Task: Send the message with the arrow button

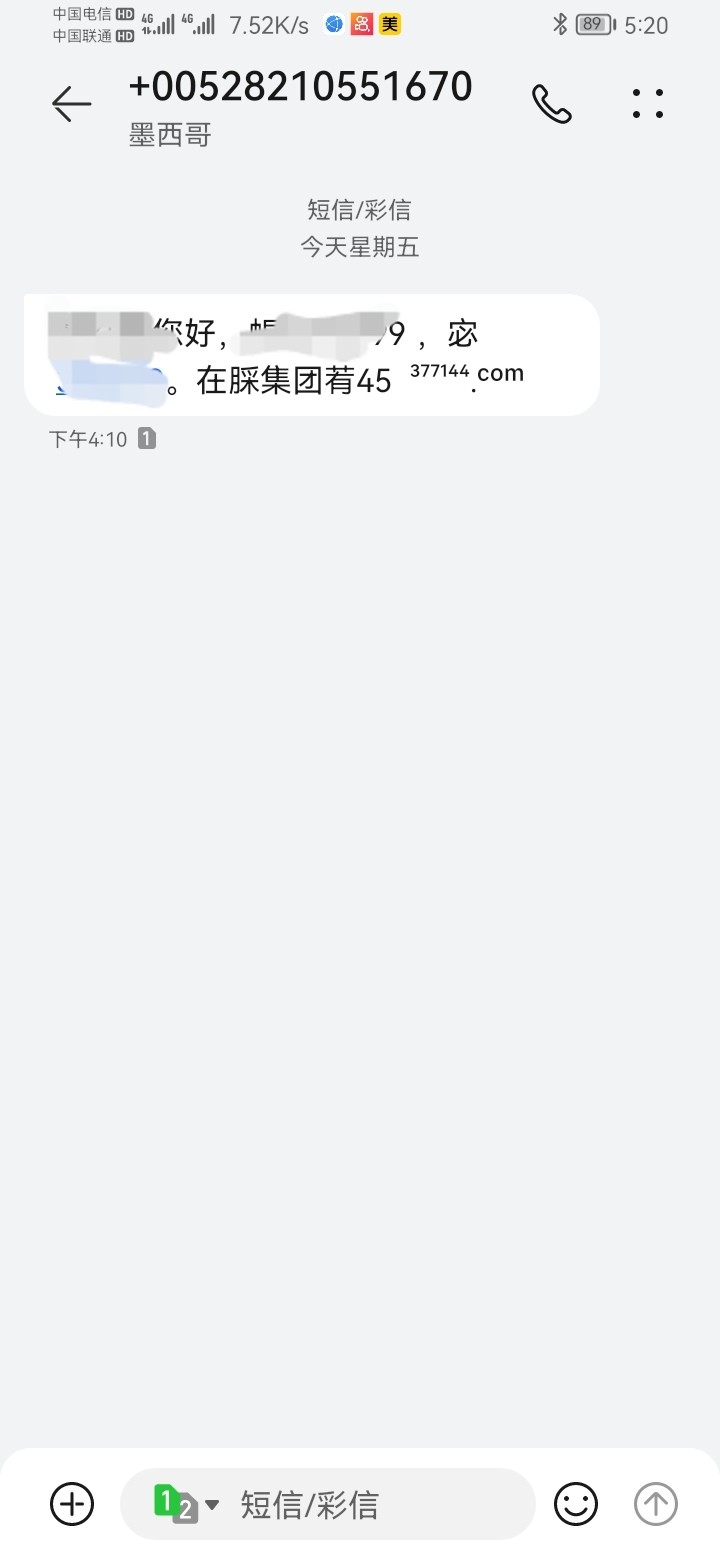Action: (656, 1504)
